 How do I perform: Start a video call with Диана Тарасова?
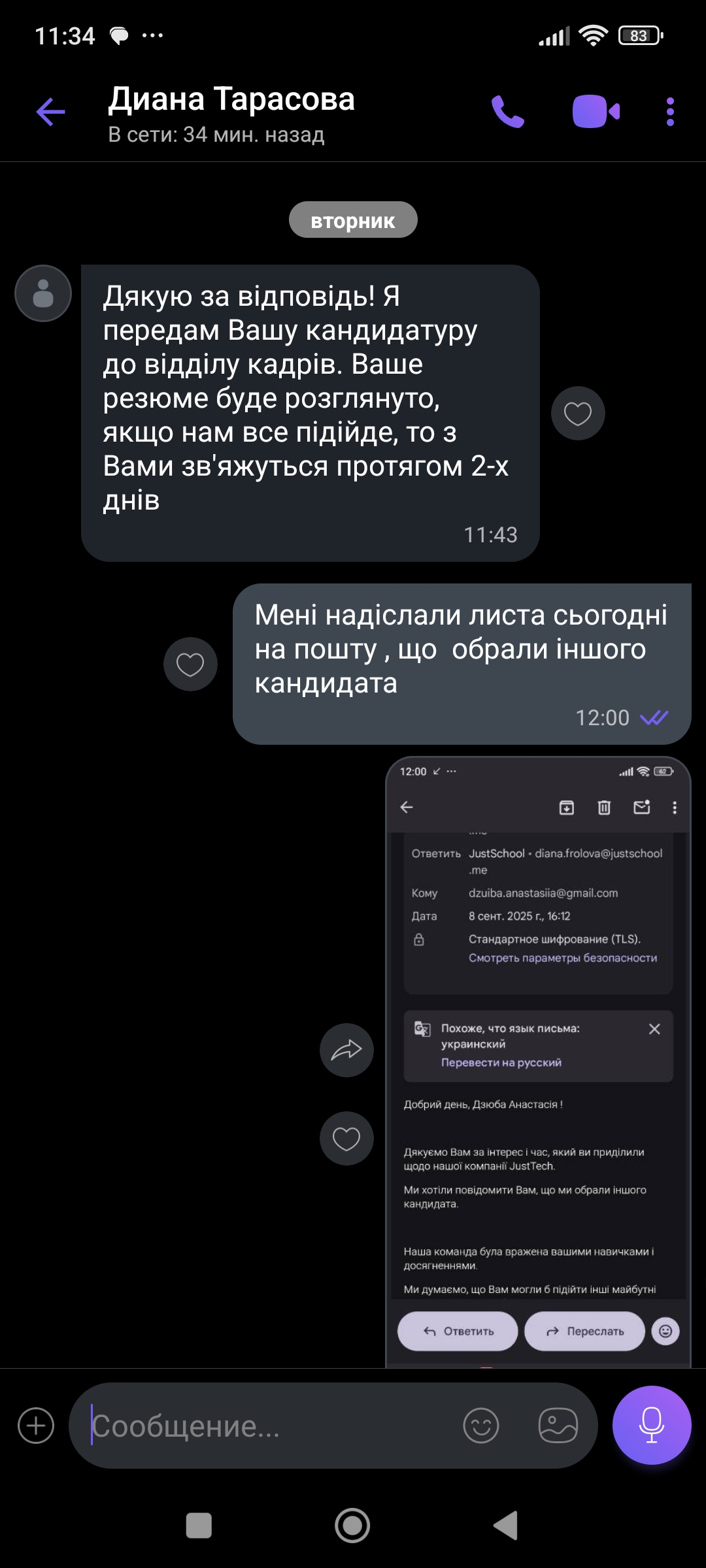[x=596, y=112]
